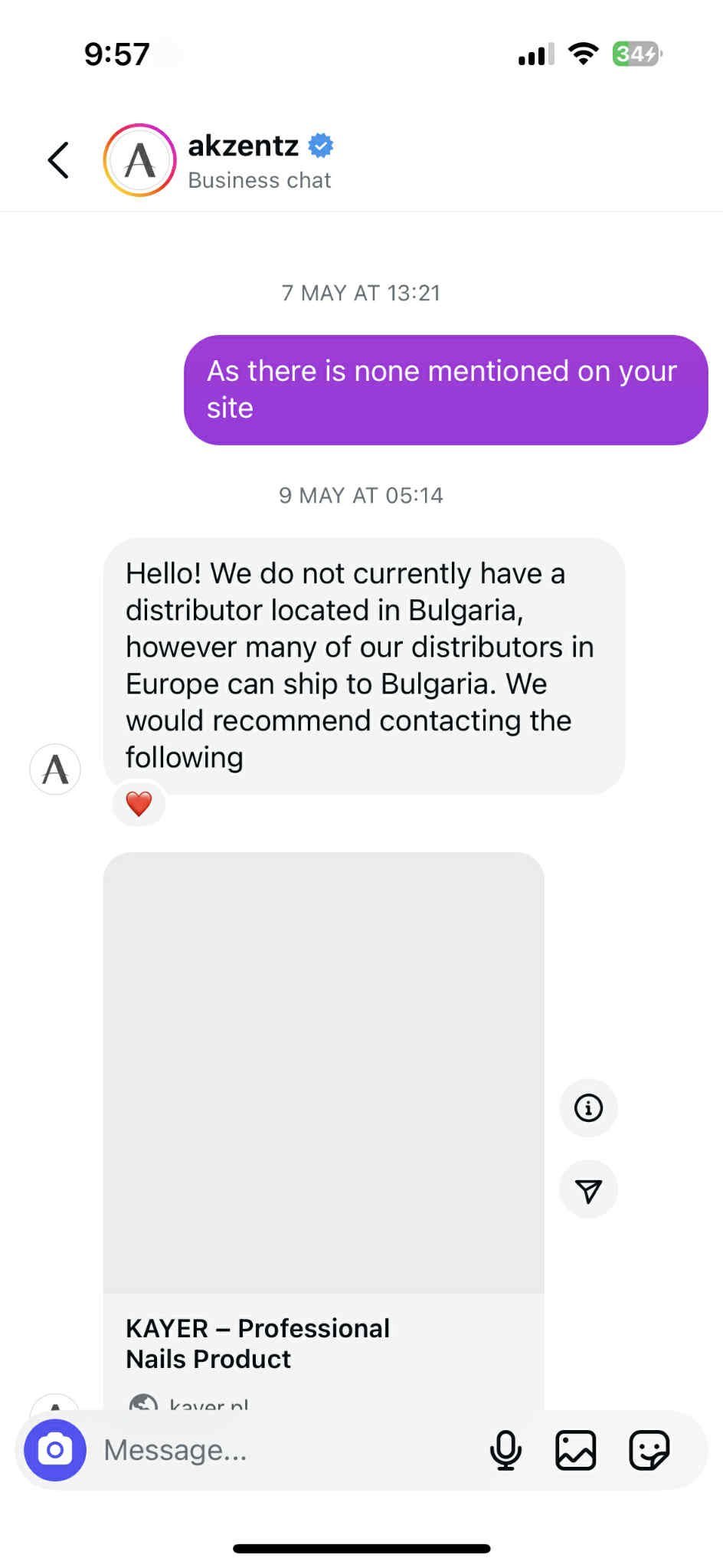Image resolution: width=723 pixels, height=1568 pixels.
Task: Open the camera from the message bar
Action: coord(55,1450)
